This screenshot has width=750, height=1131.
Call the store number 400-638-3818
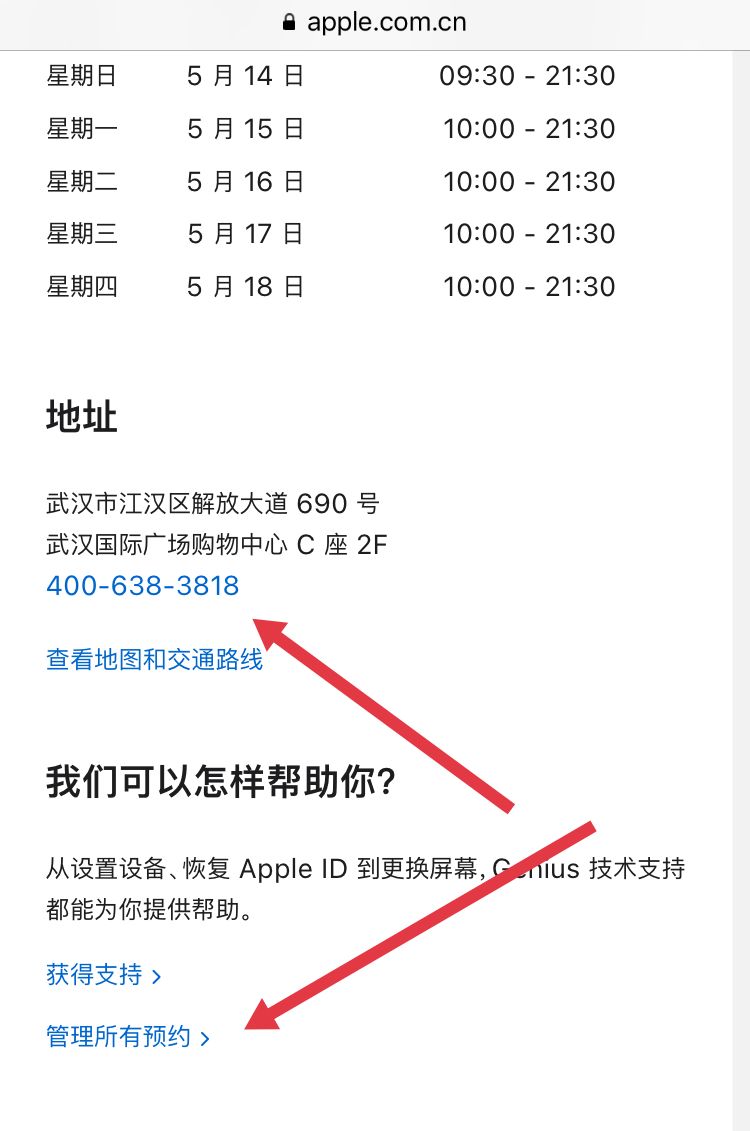[x=142, y=586]
